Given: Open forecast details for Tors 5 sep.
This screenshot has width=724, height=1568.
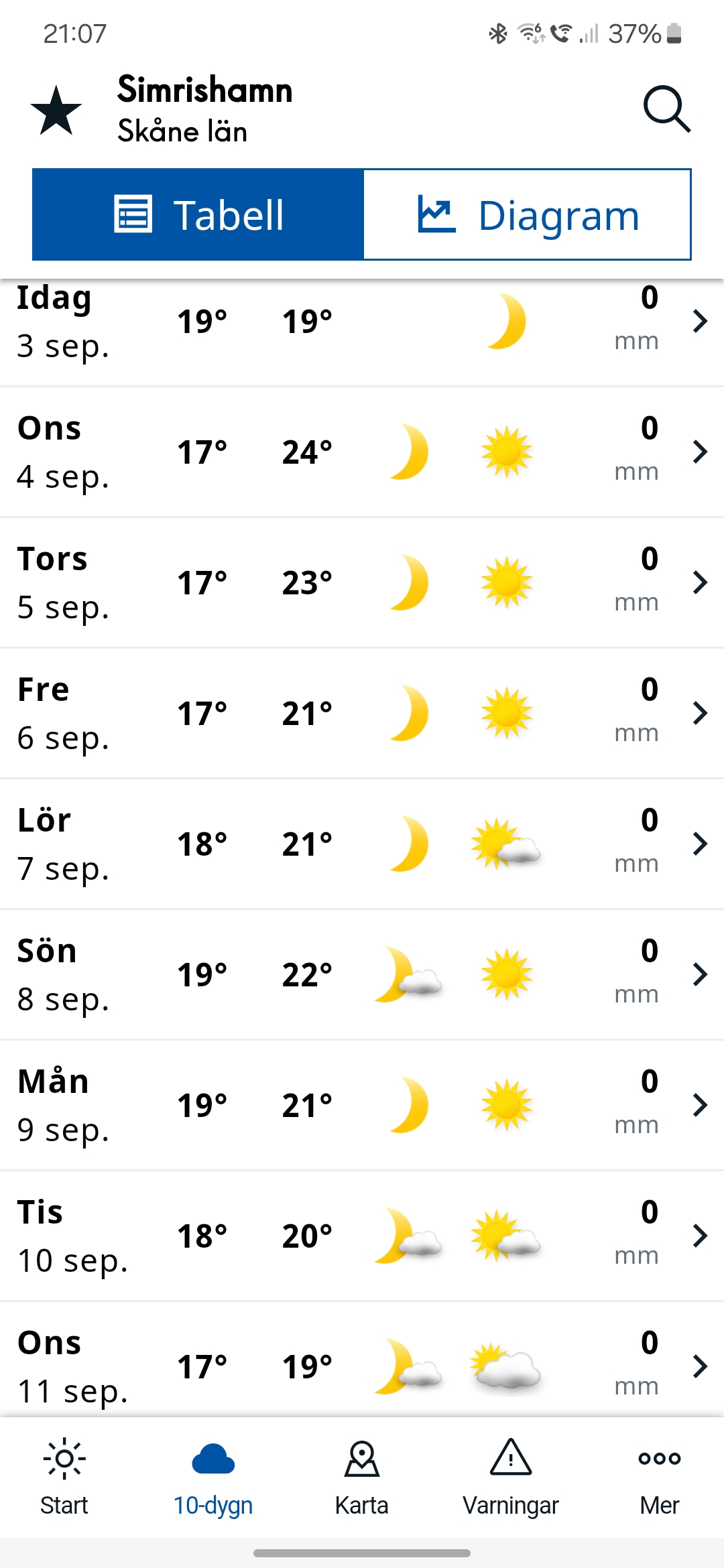Looking at the screenshot, I should coord(362,583).
